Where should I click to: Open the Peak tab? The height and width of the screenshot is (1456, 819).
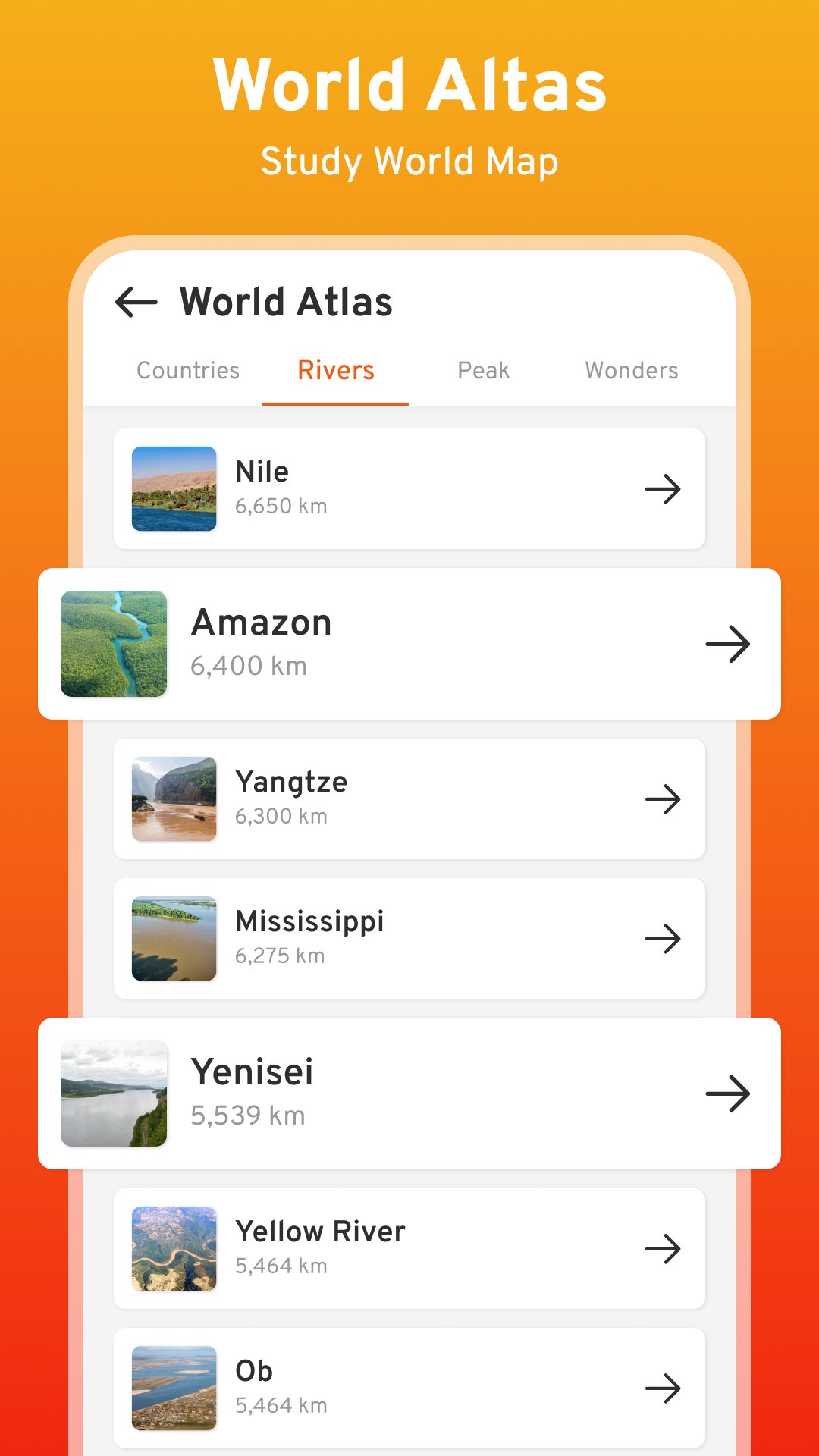483,370
